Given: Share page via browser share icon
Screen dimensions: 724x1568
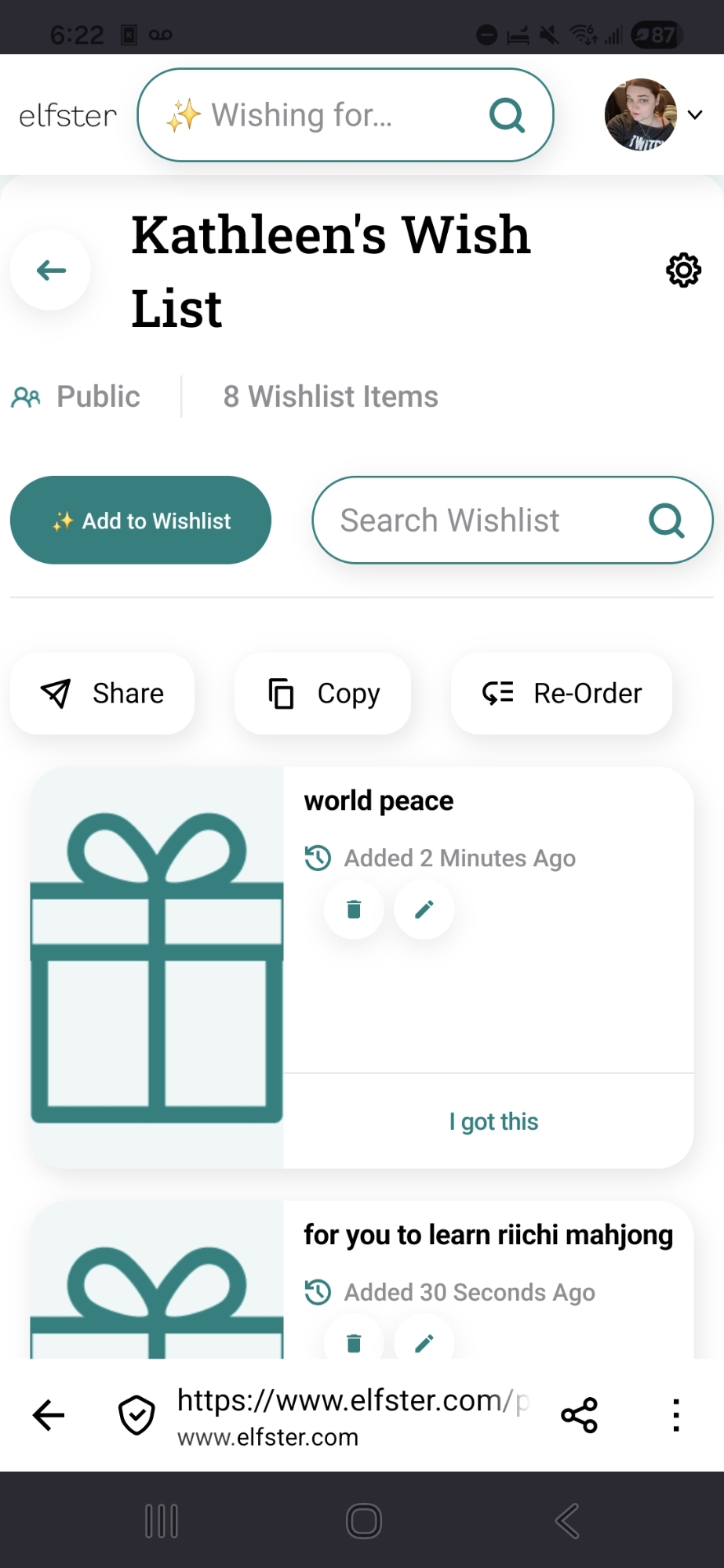Looking at the screenshot, I should 579,1415.
